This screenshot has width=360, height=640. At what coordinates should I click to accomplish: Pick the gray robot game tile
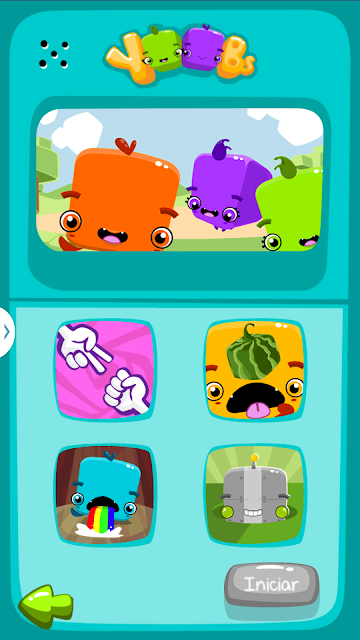point(255,495)
